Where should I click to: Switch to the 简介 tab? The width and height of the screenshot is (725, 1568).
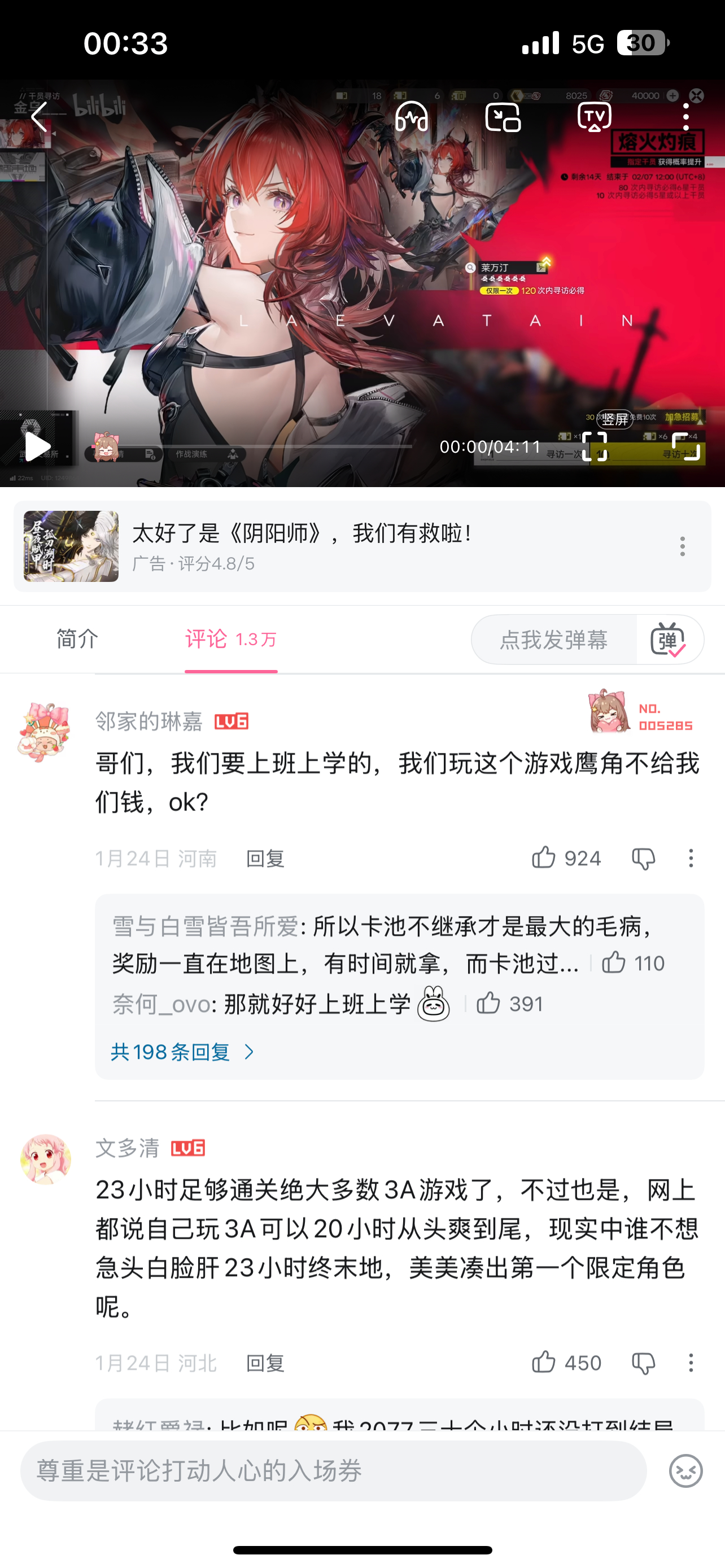click(77, 639)
